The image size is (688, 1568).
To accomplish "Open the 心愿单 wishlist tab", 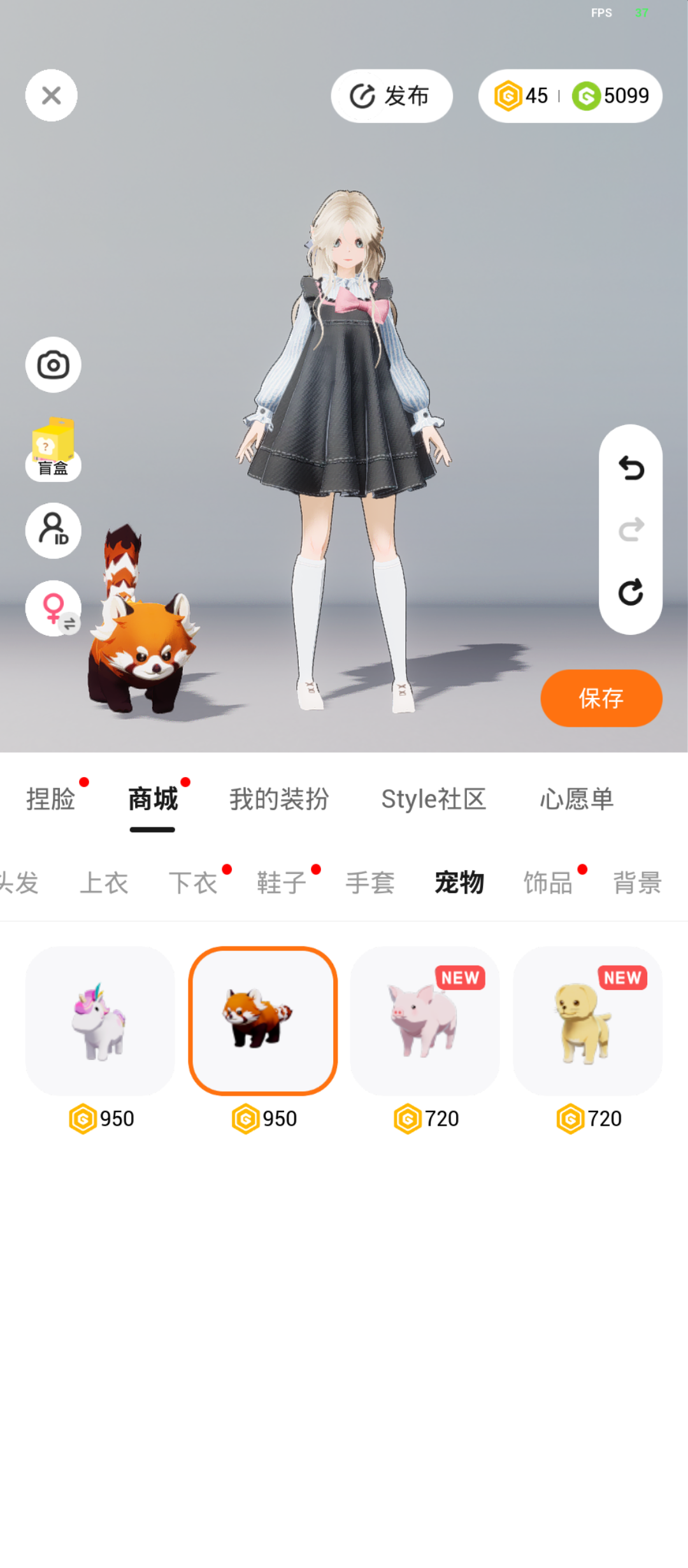I will pyautogui.click(x=577, y=799).
